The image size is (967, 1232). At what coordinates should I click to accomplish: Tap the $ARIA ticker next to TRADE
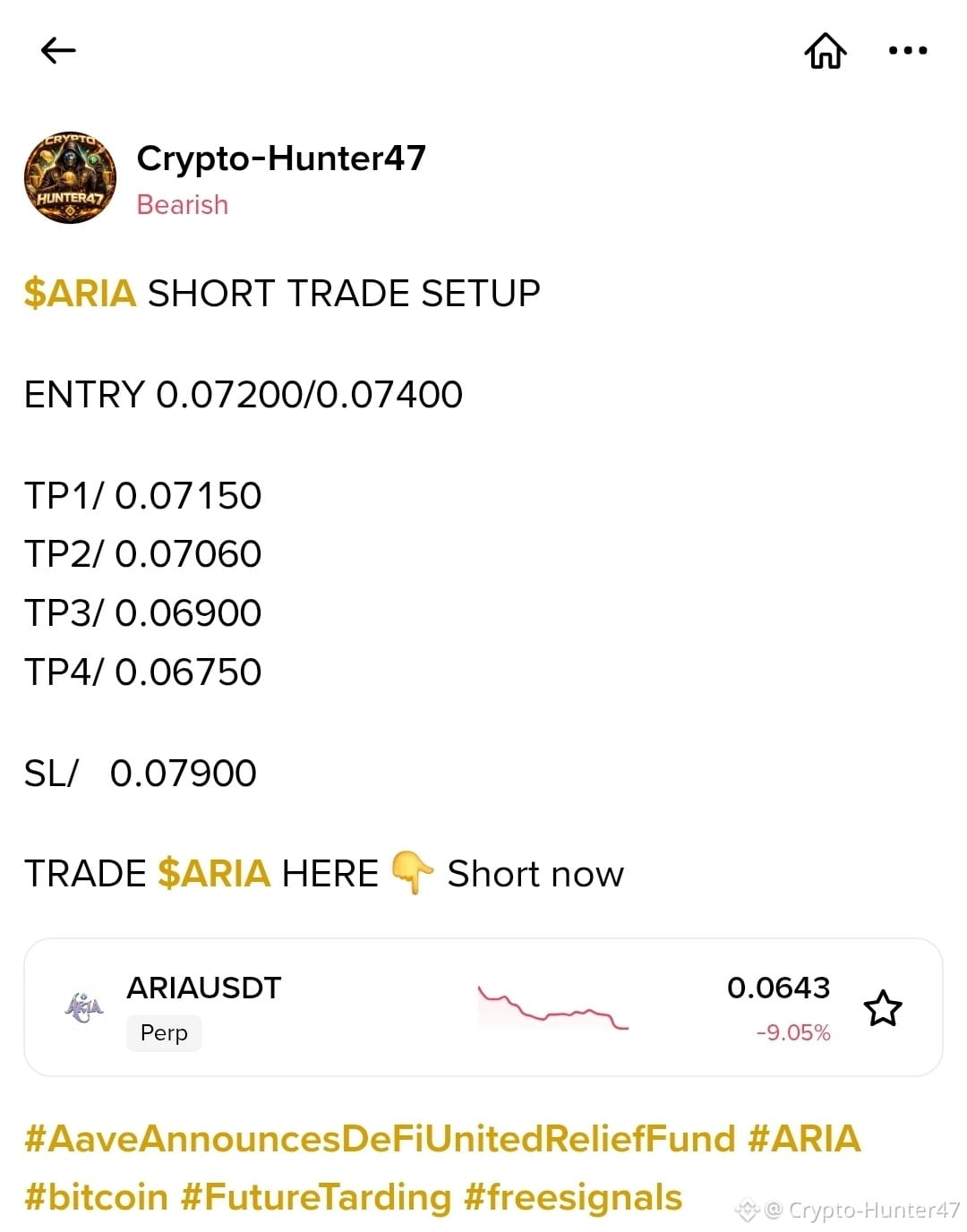click(214, 873)
